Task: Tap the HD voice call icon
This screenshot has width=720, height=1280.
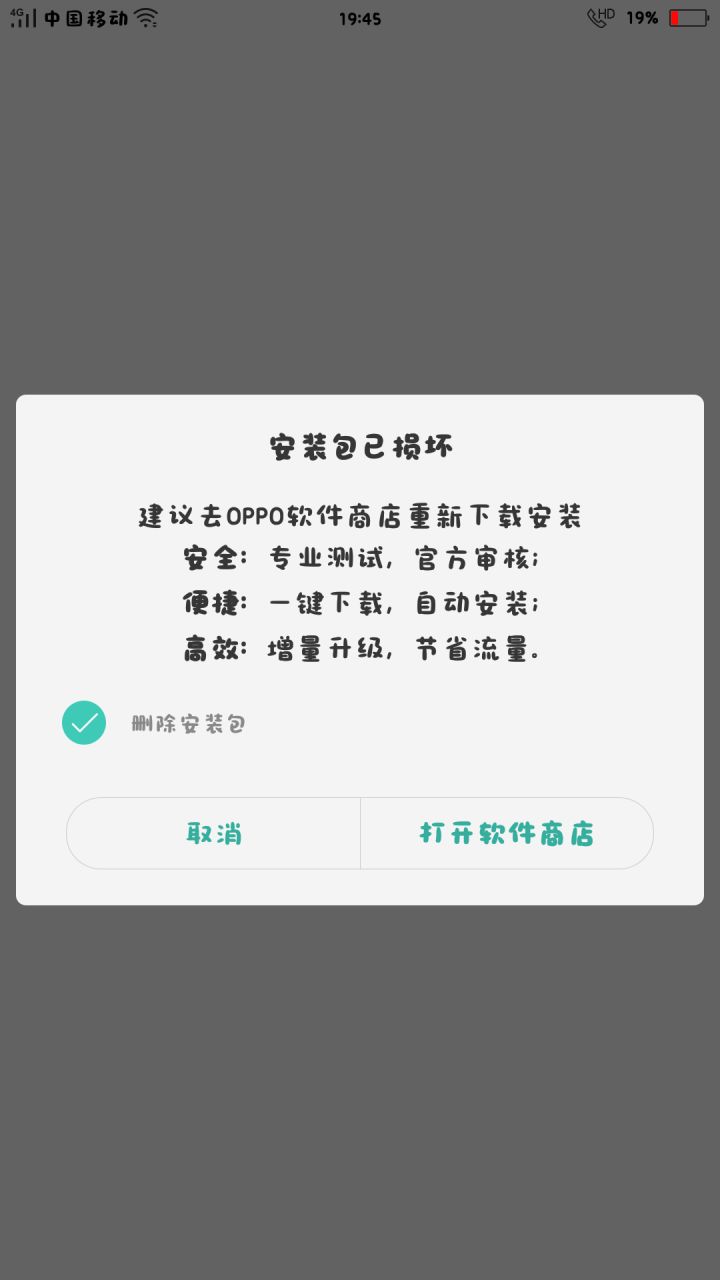Action: [x=600, y=17]
